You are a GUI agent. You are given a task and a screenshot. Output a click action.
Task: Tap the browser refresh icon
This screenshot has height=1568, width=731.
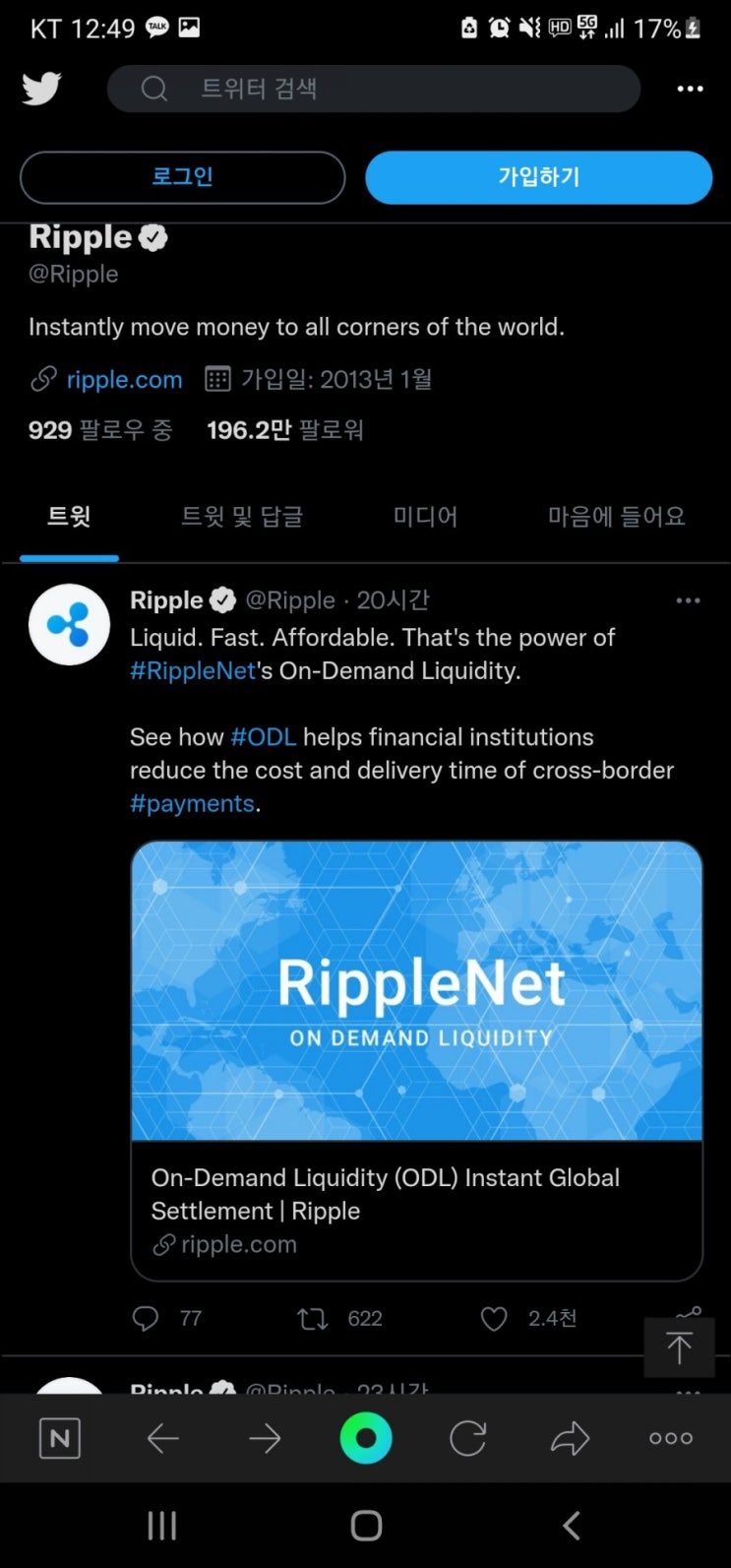tap(467, 1437)
